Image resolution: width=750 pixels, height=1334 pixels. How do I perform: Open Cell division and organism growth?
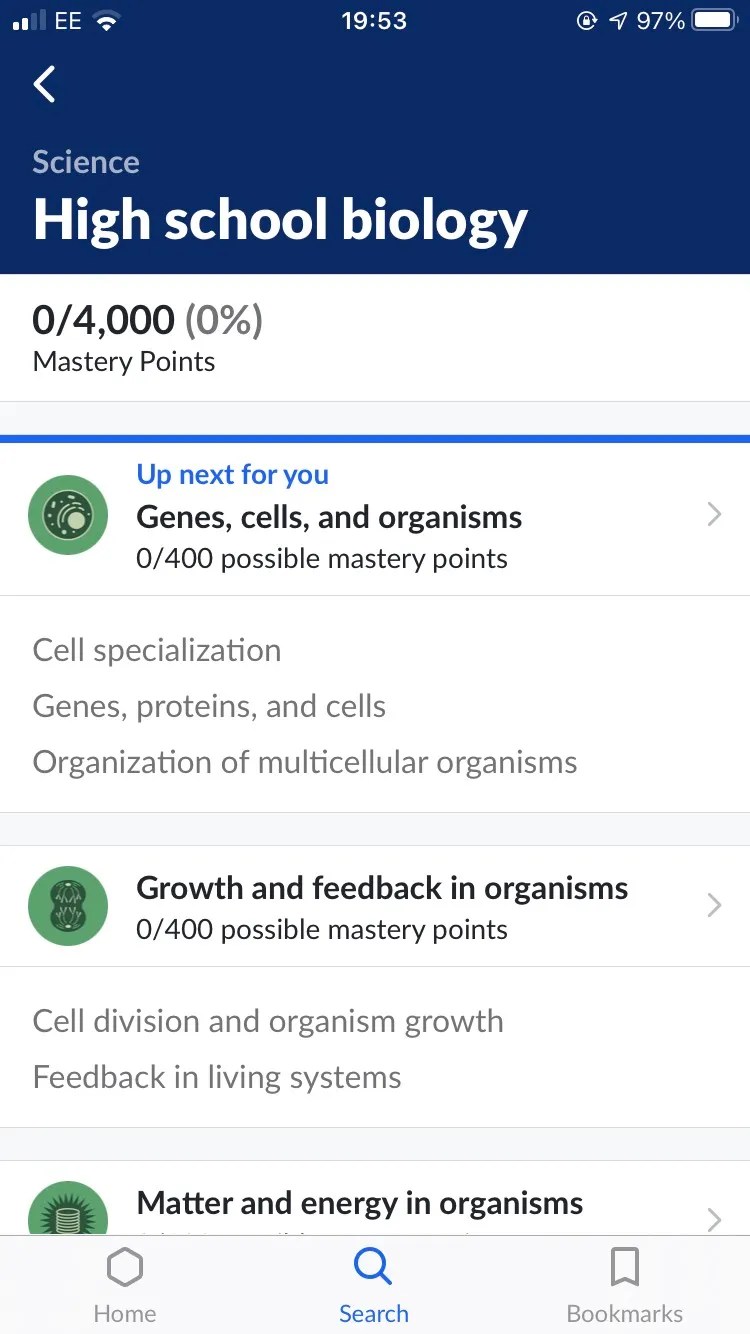click(268, 1021)
